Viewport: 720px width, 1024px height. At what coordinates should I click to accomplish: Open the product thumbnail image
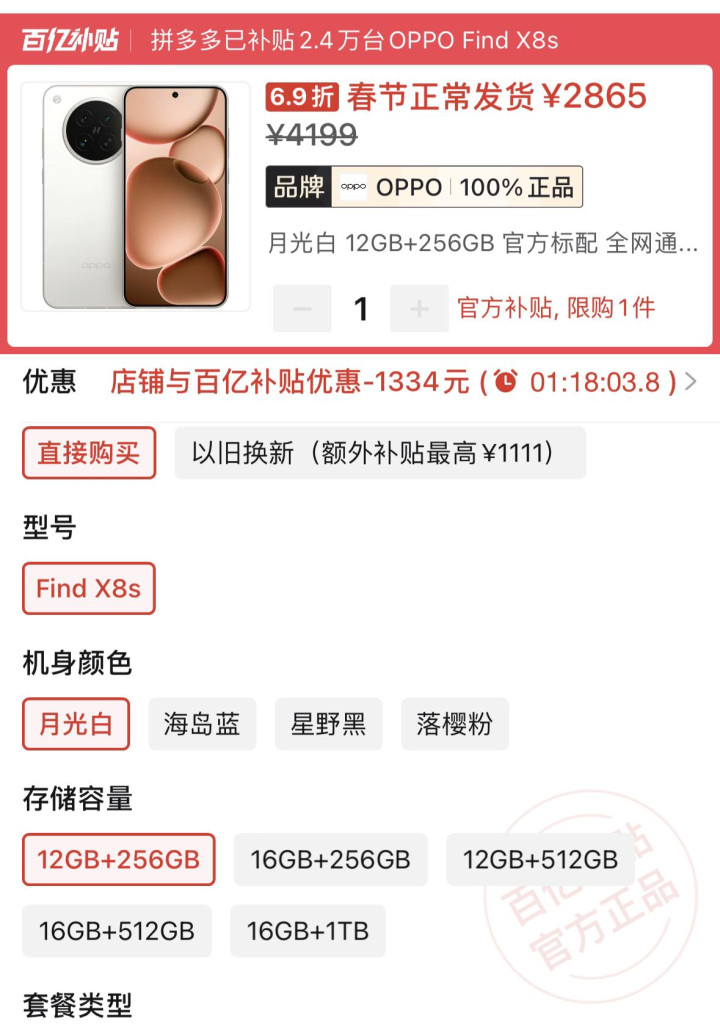[x=135, y=197]
